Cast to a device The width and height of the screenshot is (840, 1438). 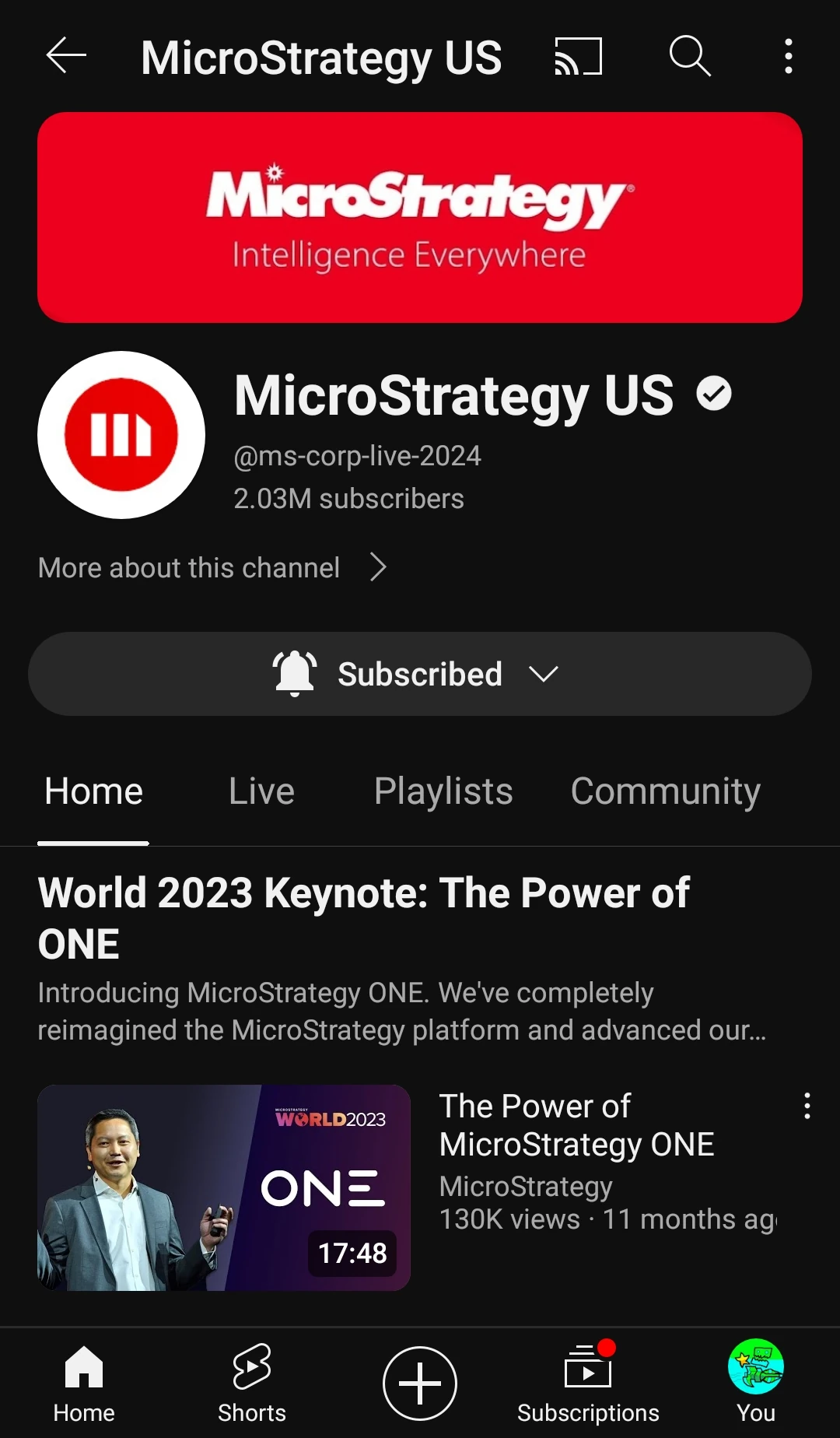(578, 56)
